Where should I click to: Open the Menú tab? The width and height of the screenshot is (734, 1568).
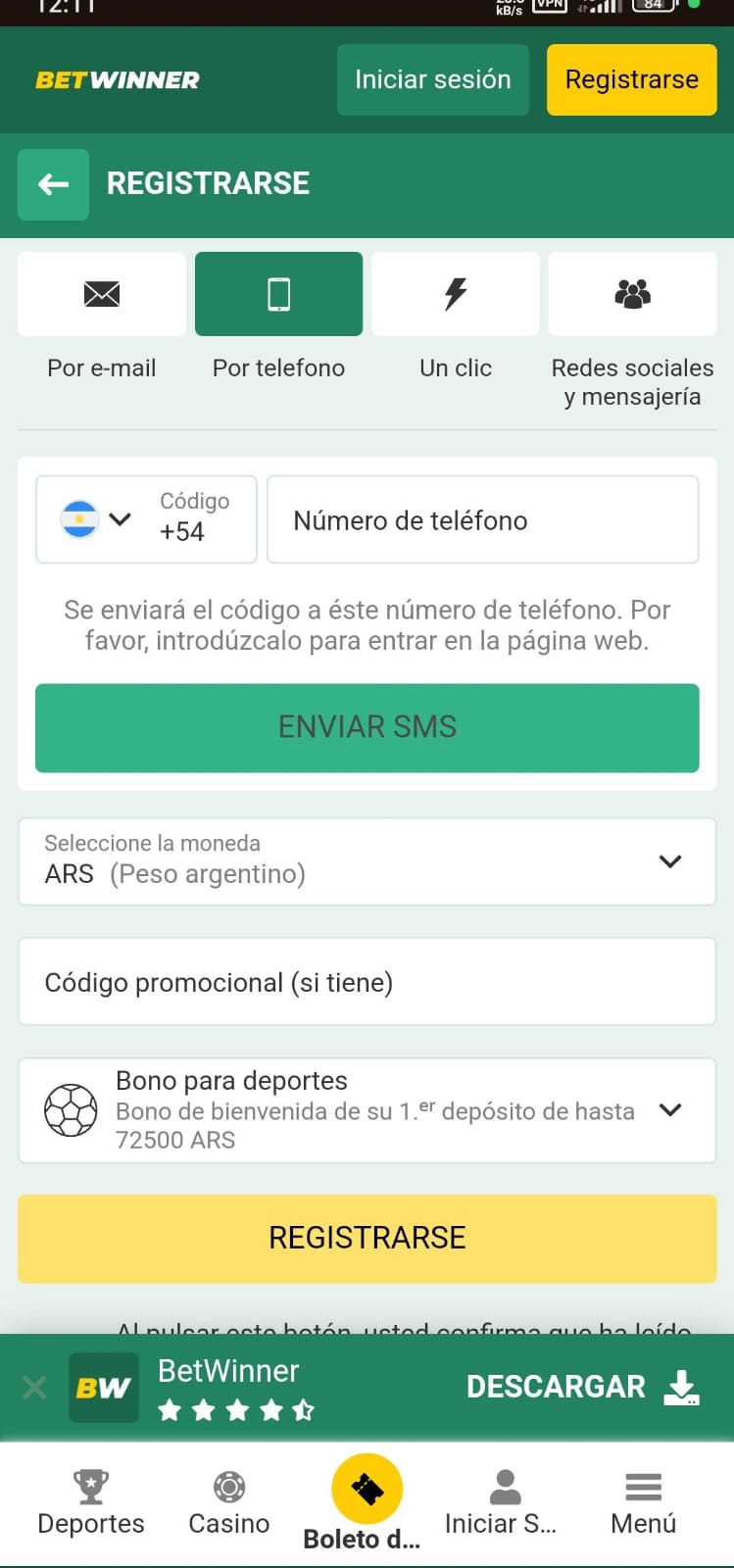643,1502
